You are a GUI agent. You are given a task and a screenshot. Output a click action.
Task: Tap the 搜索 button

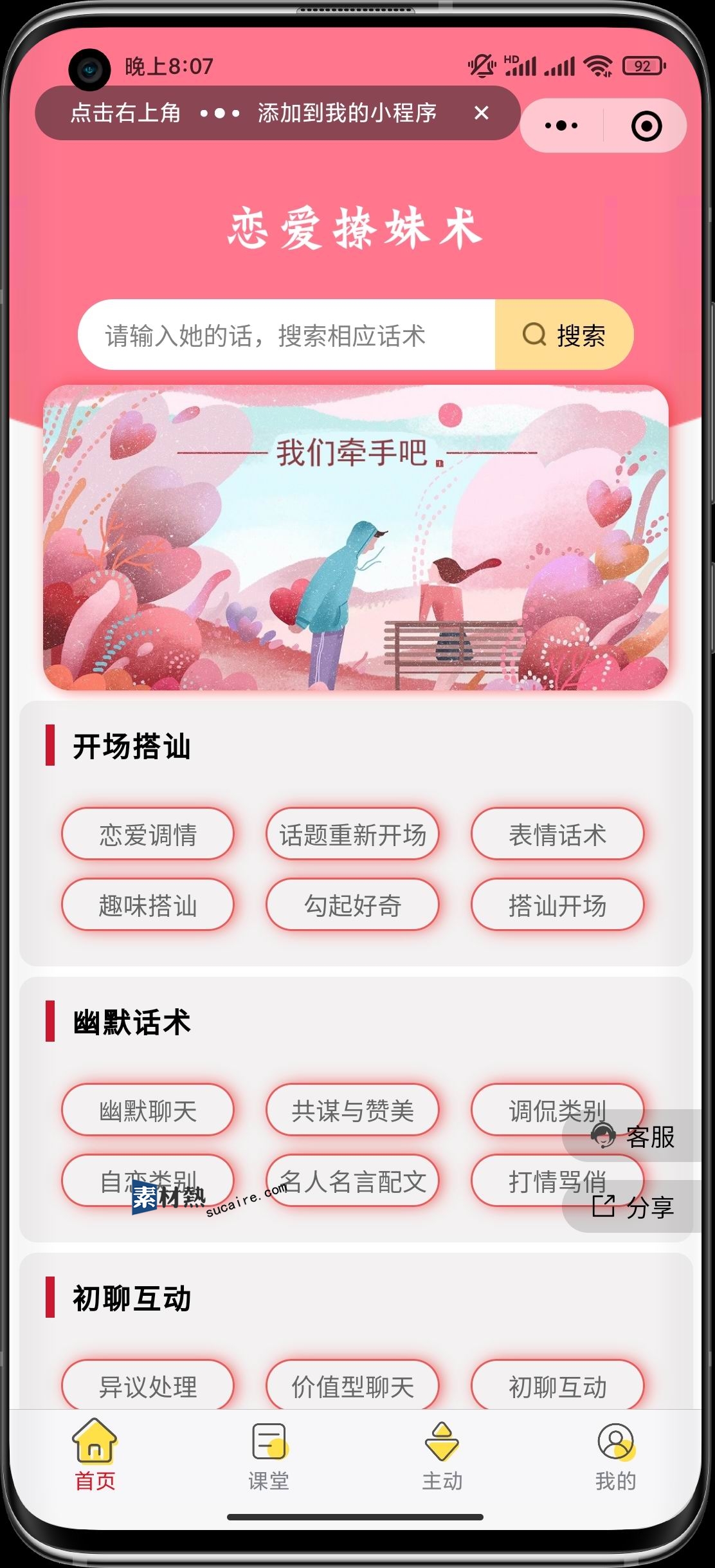564,335
